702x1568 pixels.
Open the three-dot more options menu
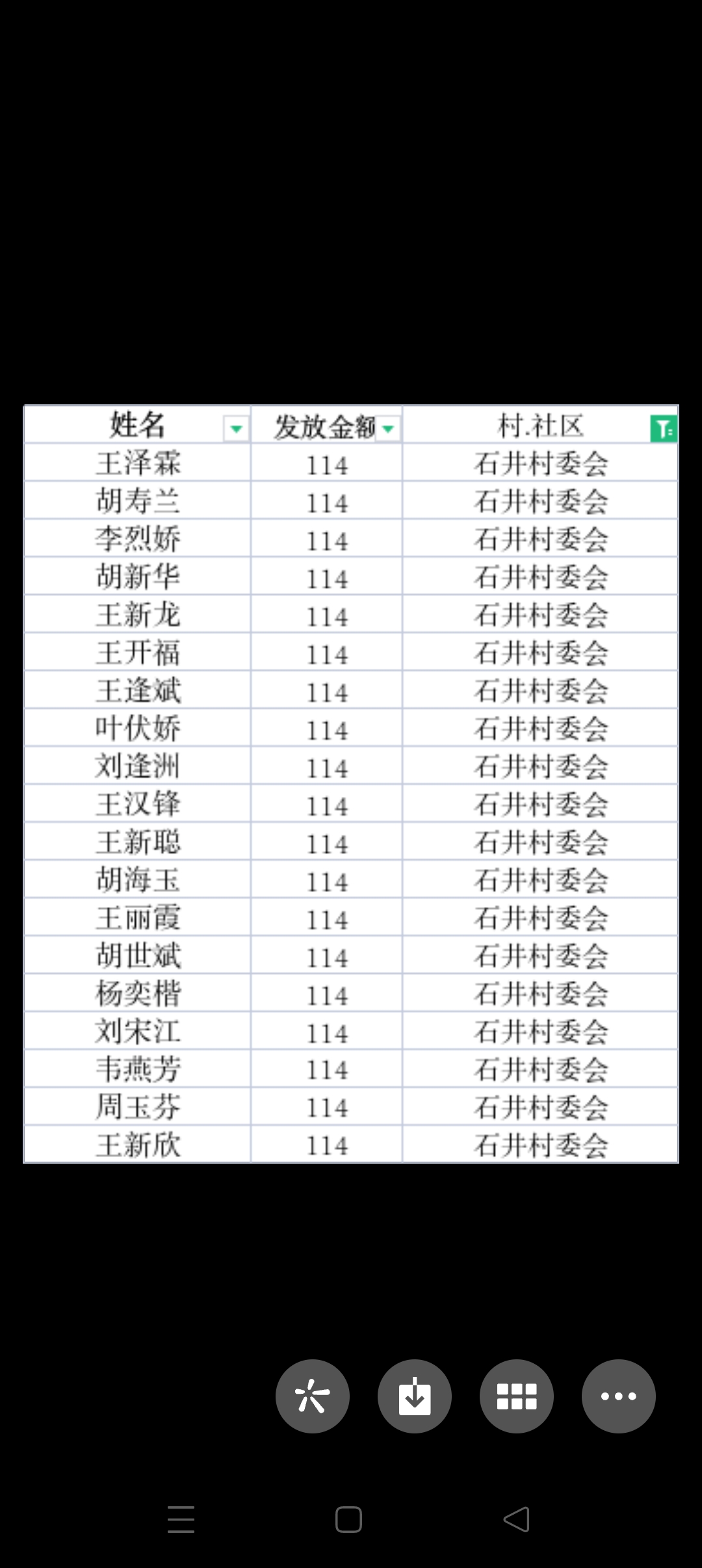tap(619, 1396)
